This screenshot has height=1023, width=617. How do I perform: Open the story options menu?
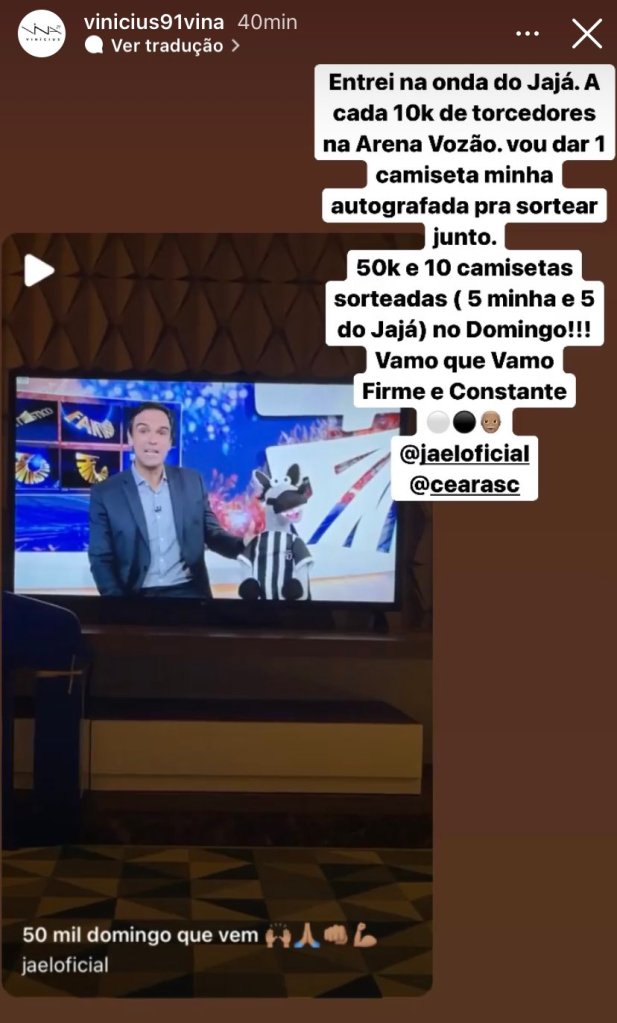coord(528,34)
